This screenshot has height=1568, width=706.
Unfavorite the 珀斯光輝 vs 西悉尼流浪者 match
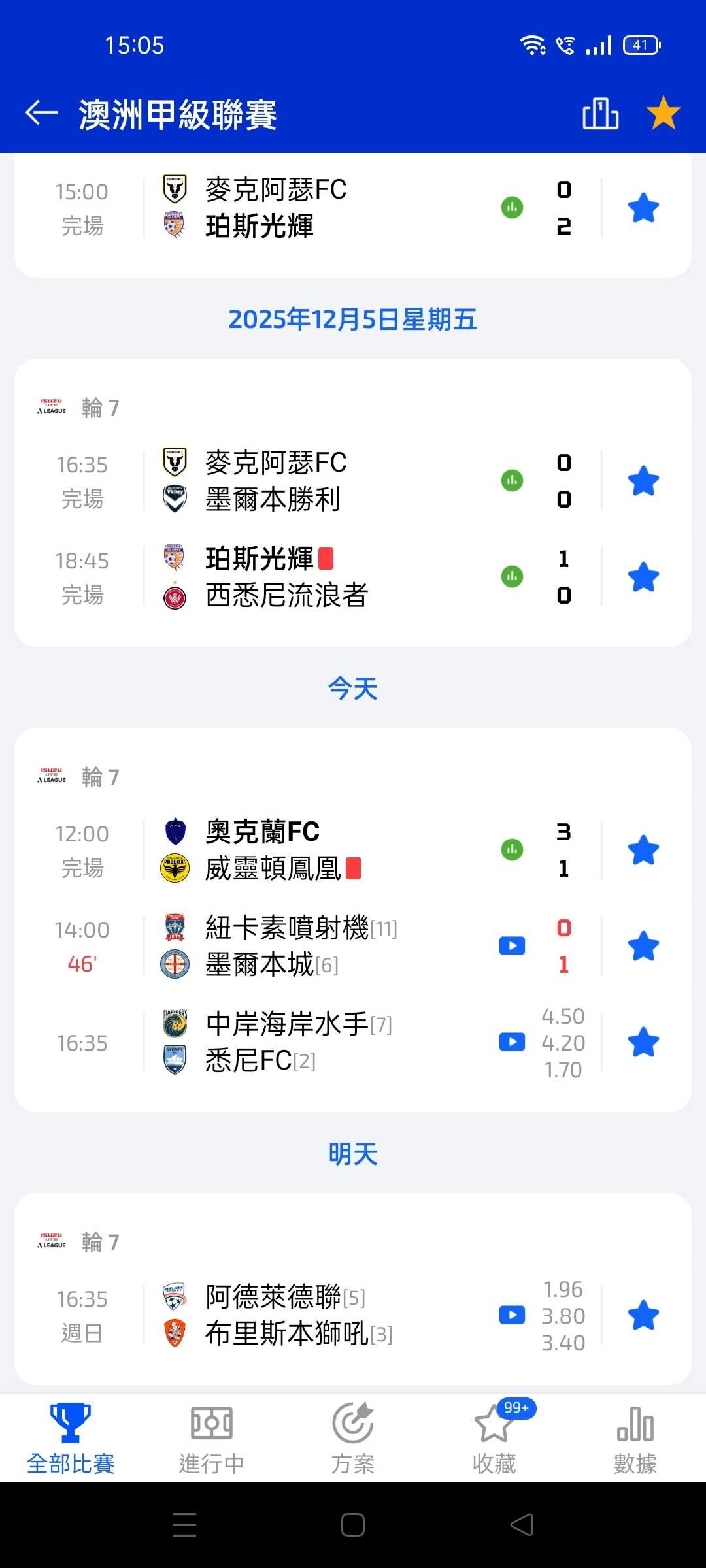tap(643, 578)
